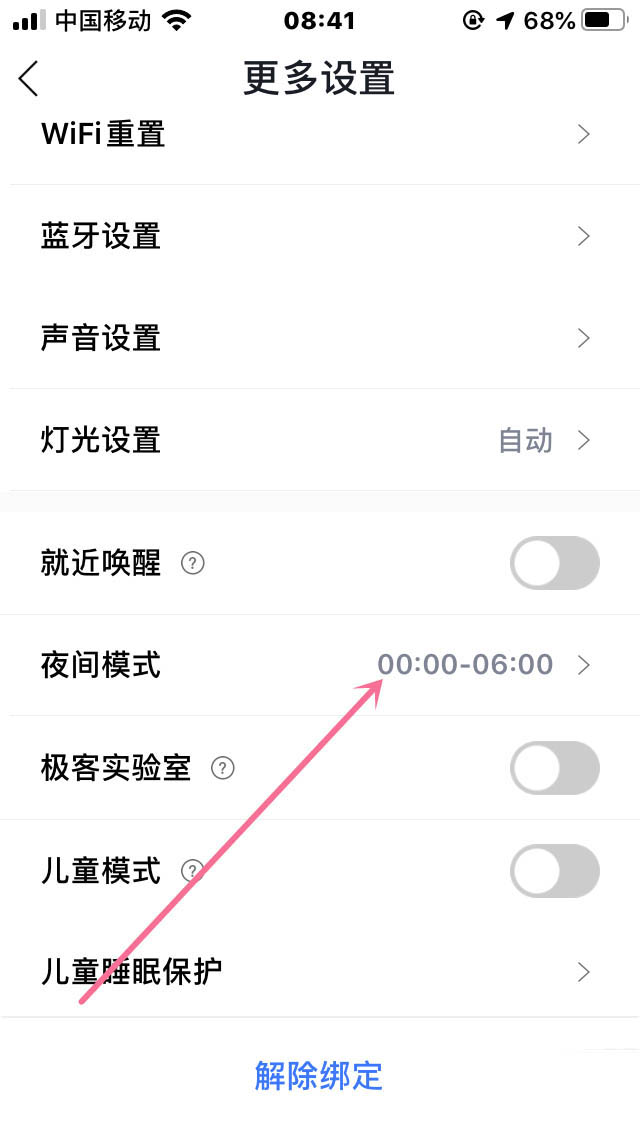The height and width of the screenshot is (1136, 640).
Task: Tap 解除绑定 to unbind device
Action: pos(319,1076)
